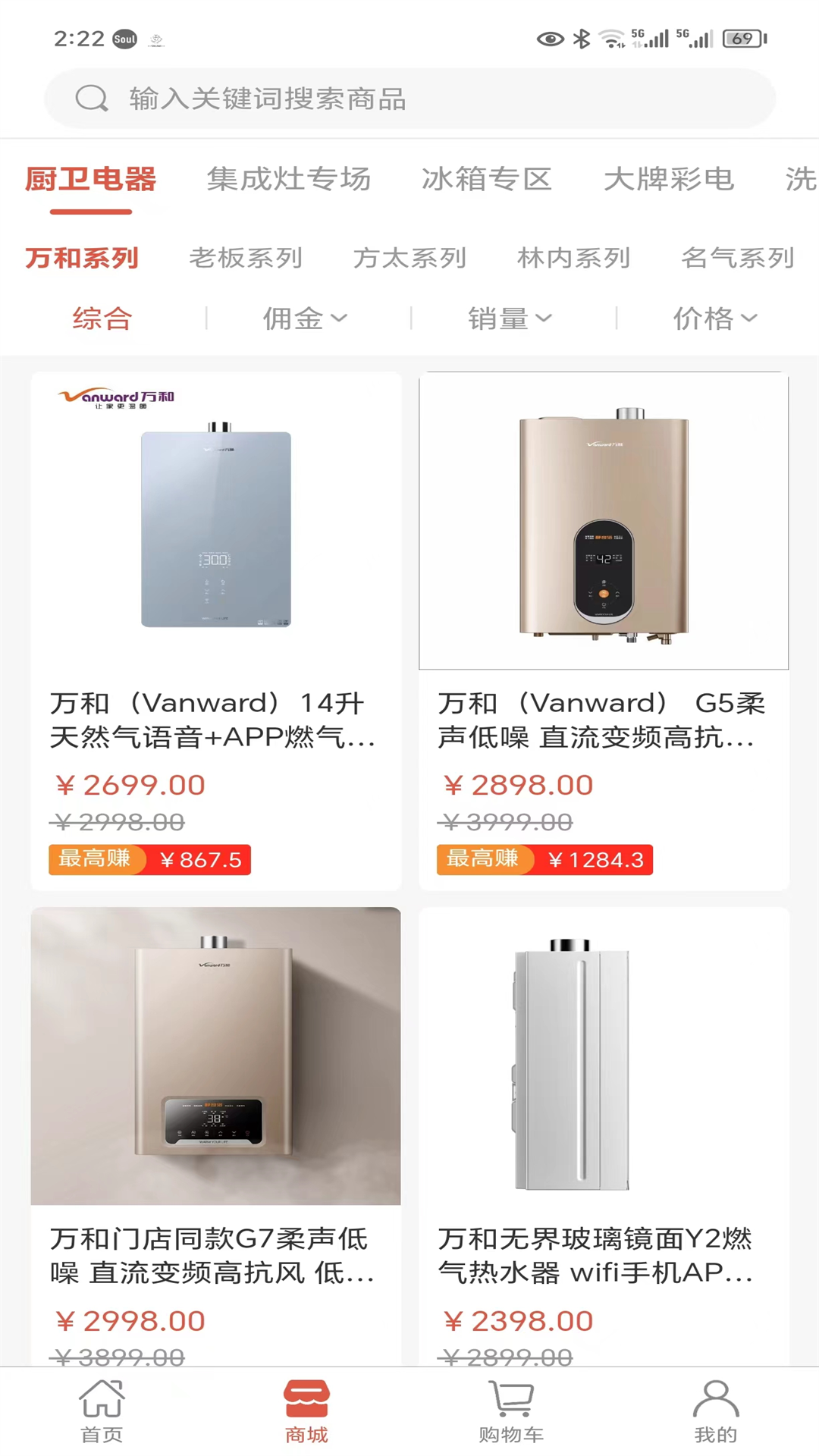Select the 万和系列 brand series
The height and width of the screenshot is (1456, 819).
pyautogui.click(x=82, y=259)
